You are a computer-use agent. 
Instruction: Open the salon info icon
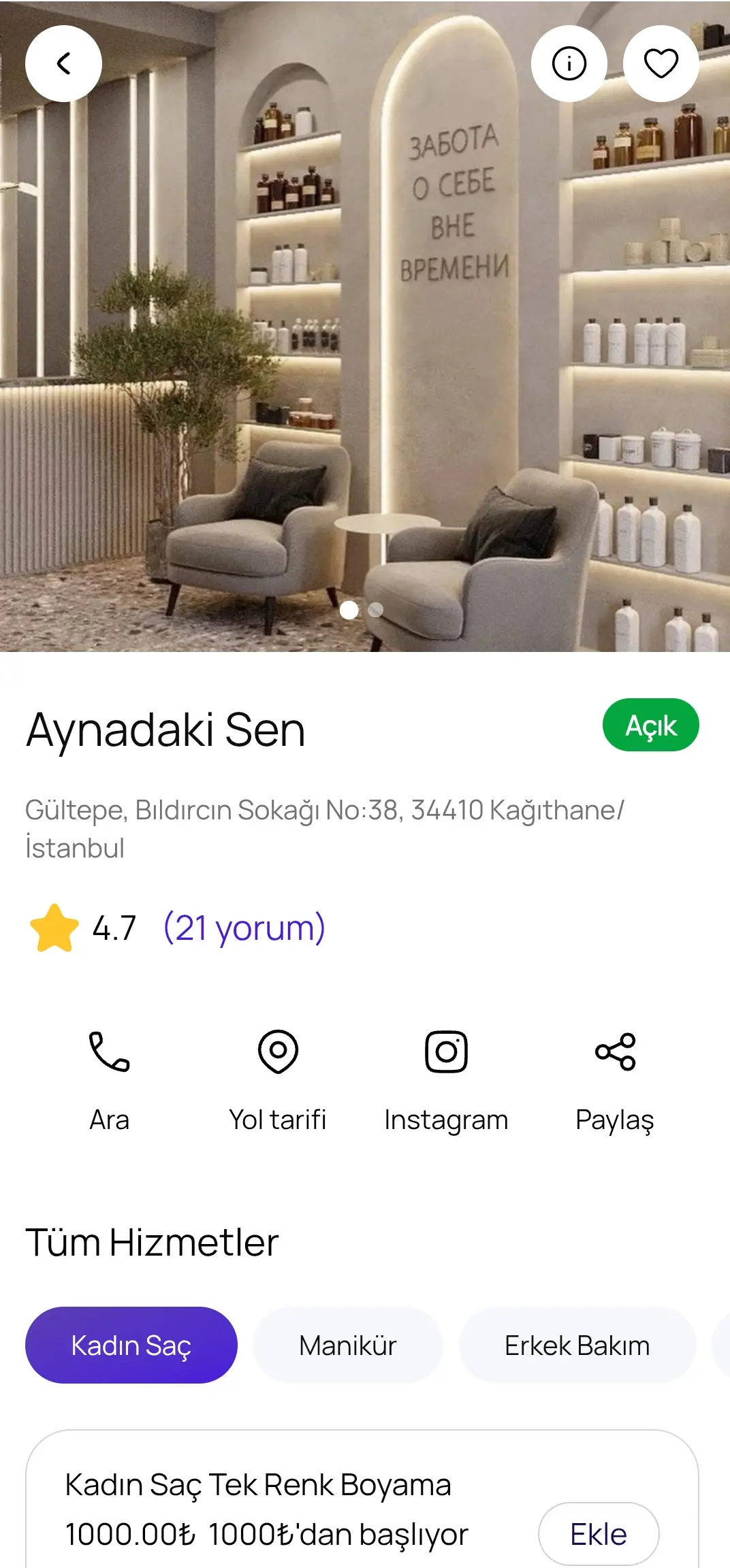pos(569,64)
